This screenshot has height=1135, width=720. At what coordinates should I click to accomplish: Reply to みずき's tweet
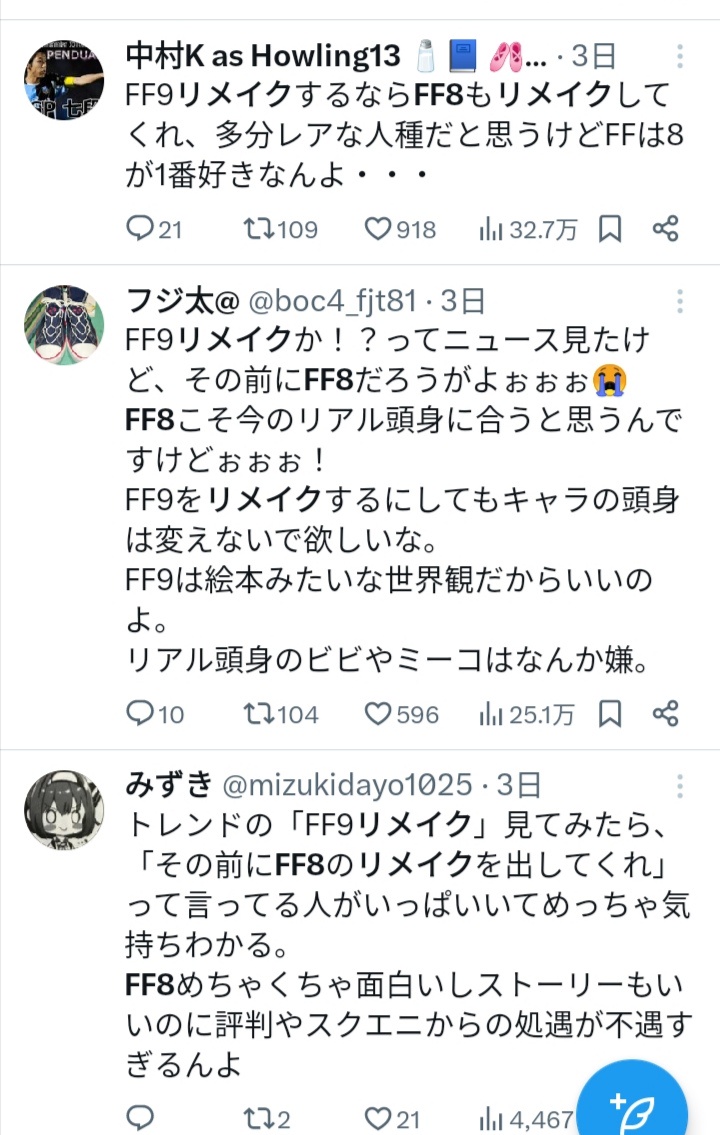(x=140, y=1116)
